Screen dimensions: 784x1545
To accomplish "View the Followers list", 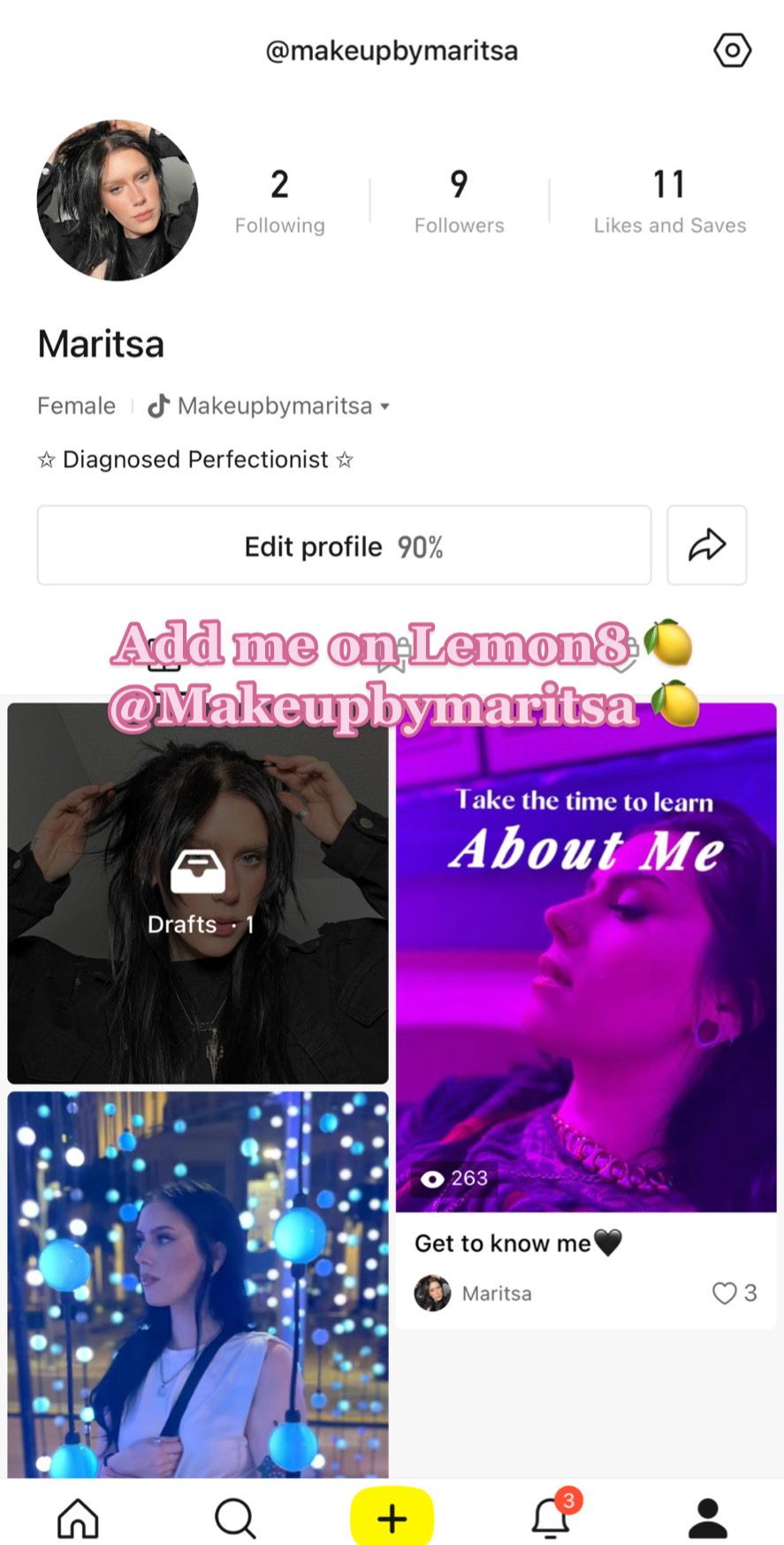I will 459,202.
